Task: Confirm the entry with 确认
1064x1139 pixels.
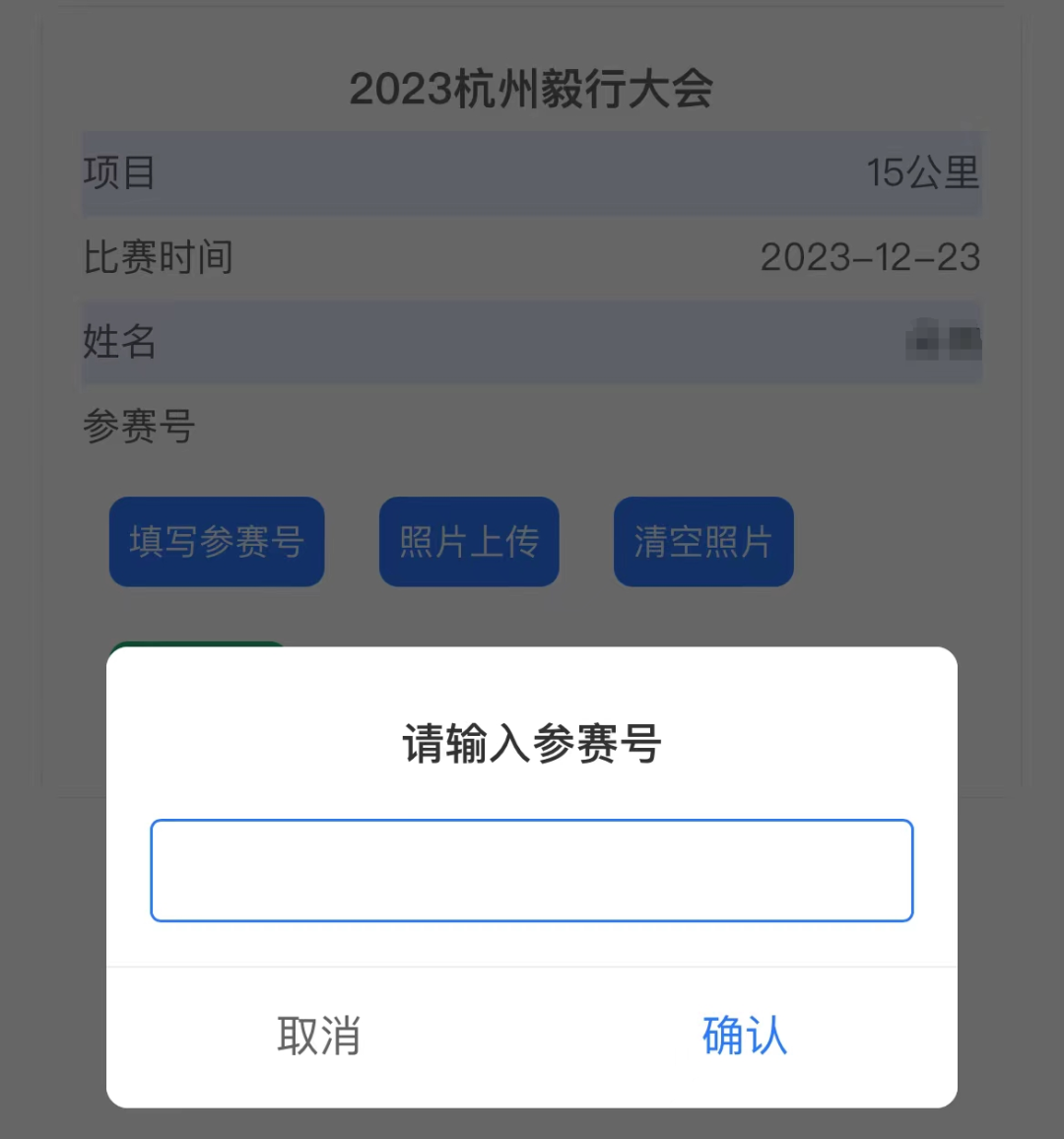Action: coord(744,1037)
